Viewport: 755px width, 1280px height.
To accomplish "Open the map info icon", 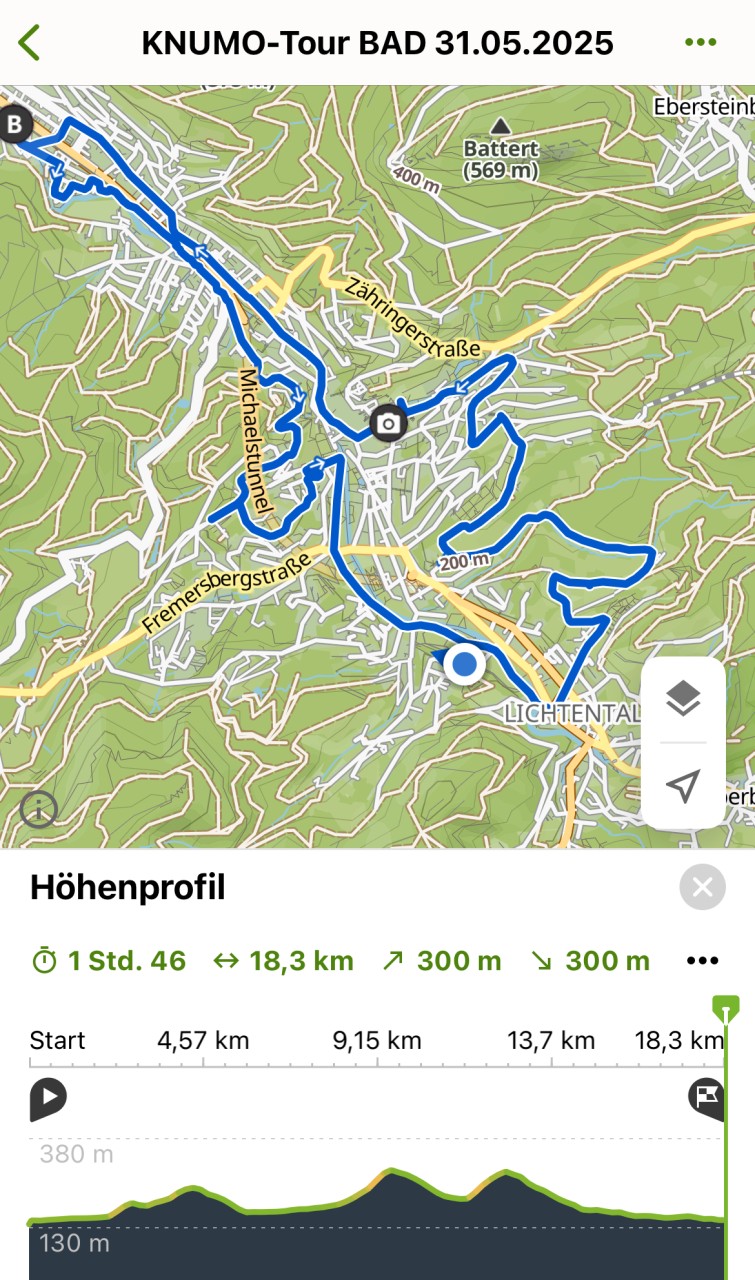I will point(38,809).
